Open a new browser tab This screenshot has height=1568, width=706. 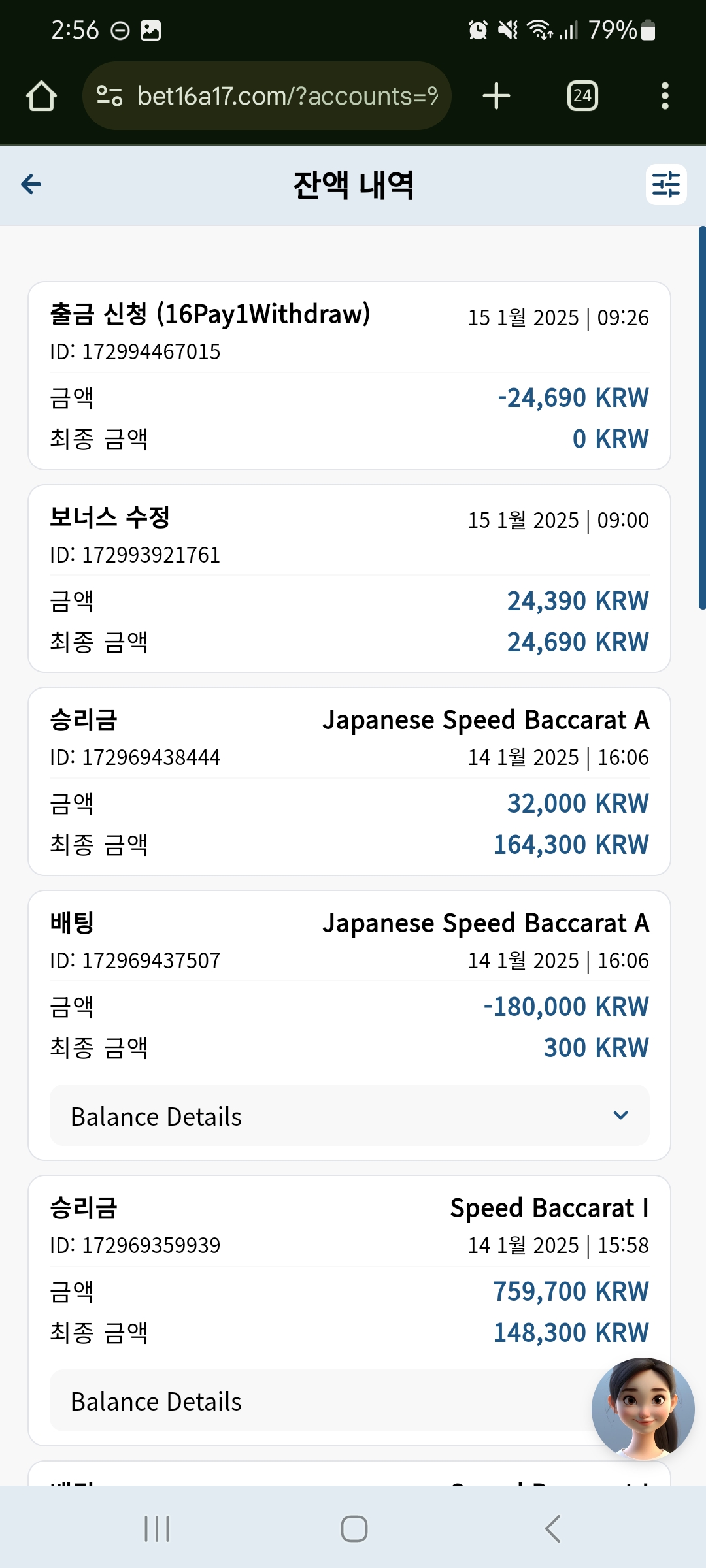496,96
